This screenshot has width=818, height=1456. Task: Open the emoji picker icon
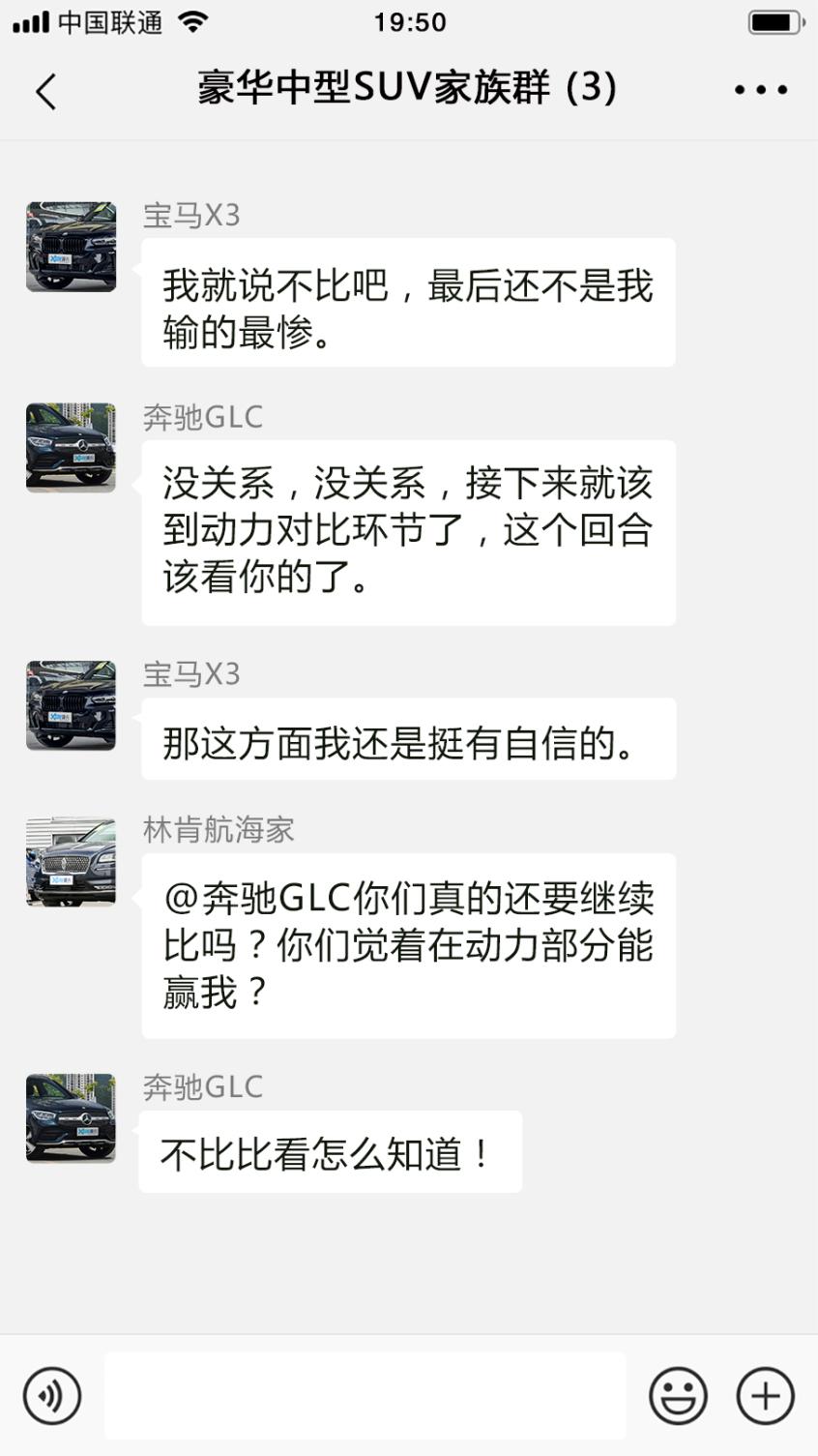click(678, 1395)
